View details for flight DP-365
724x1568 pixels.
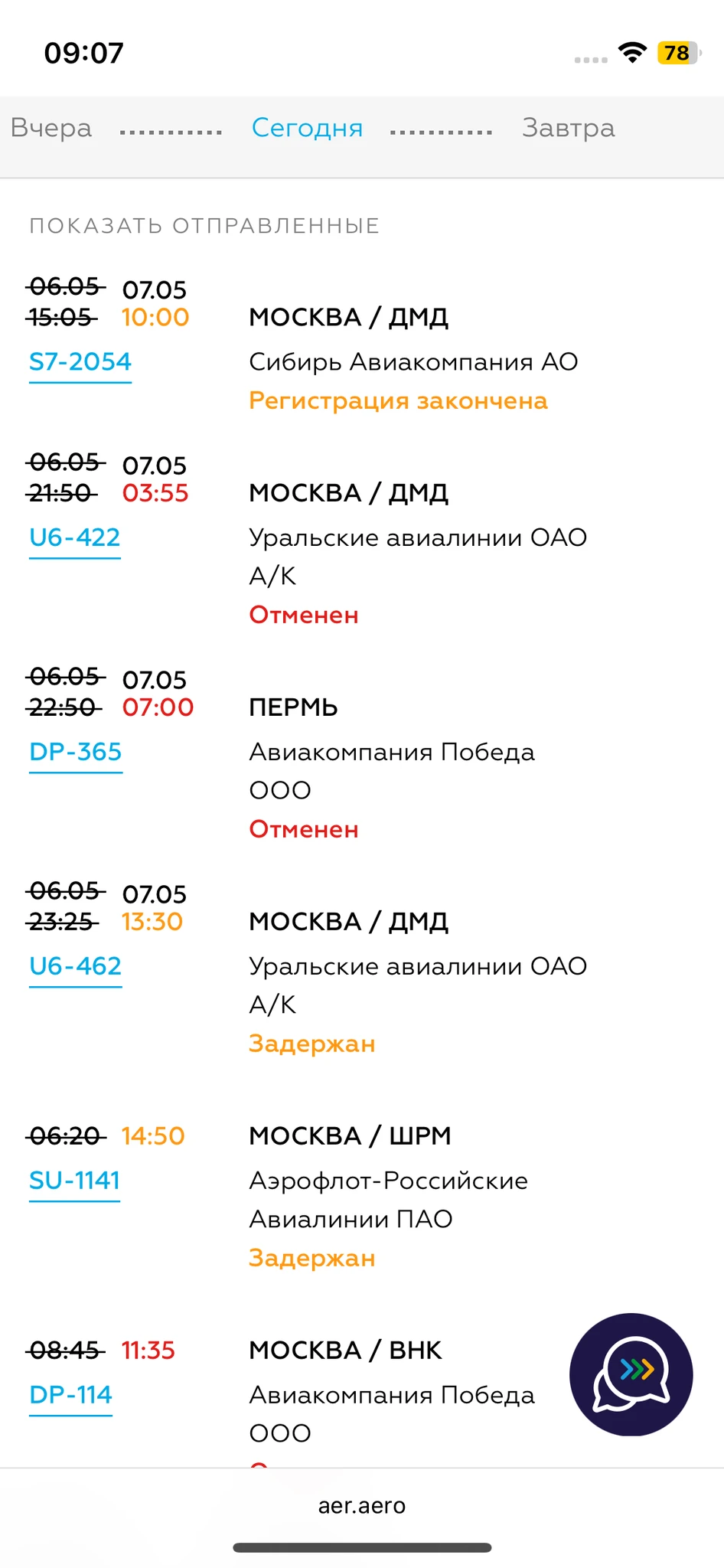(x=76, y=753)
